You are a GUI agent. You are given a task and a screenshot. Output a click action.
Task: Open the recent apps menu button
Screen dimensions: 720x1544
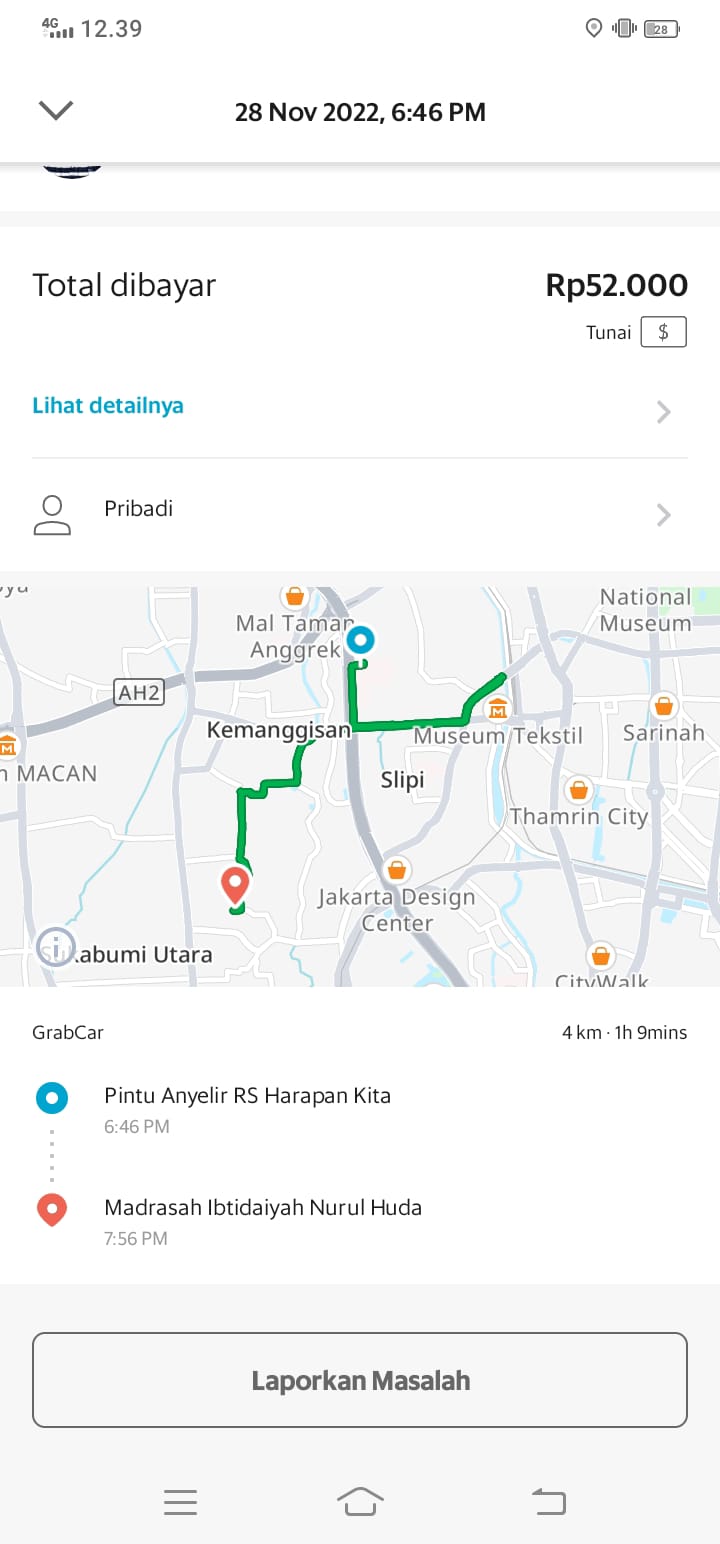(180, 1501)
